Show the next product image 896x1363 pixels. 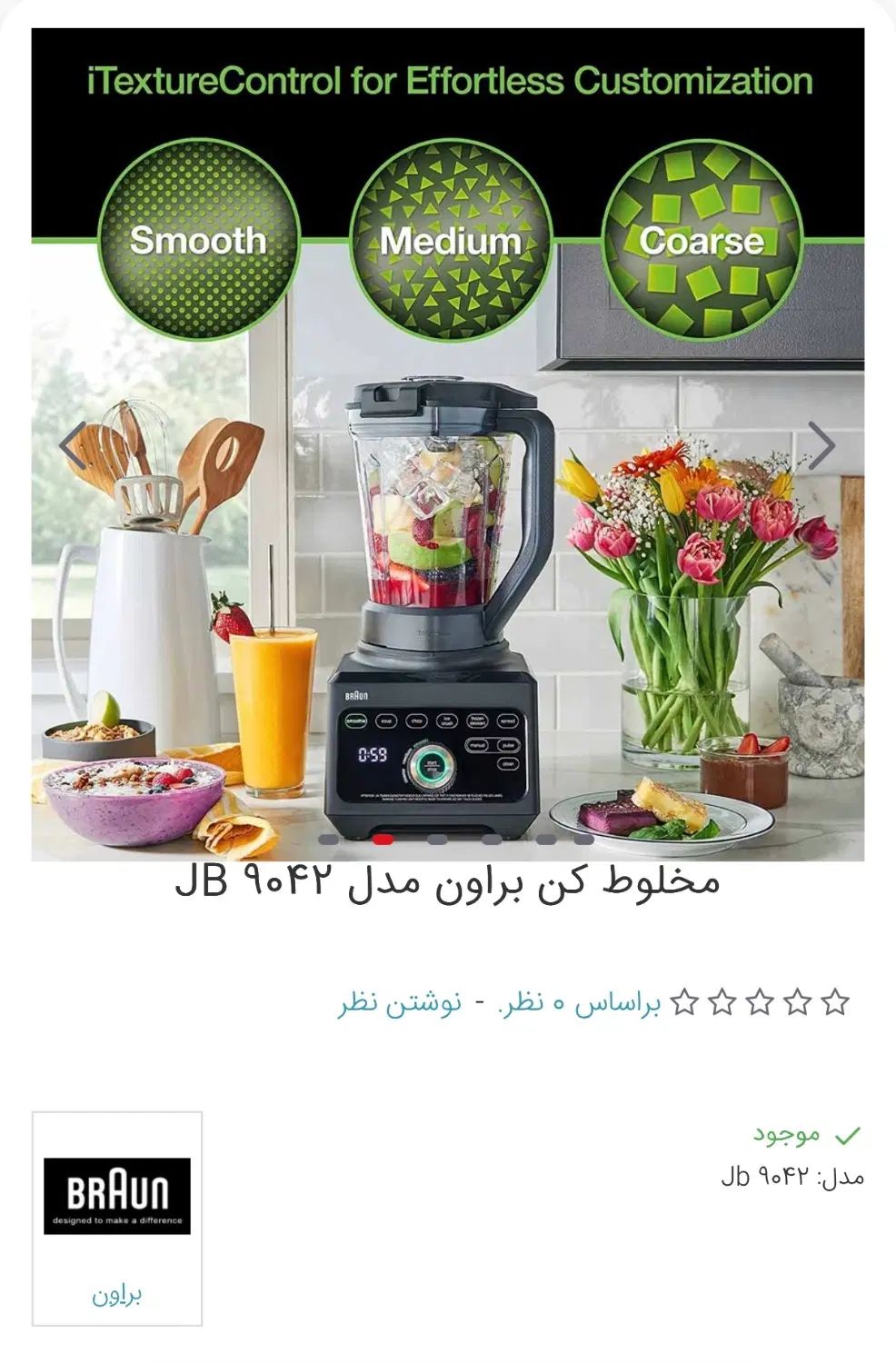pos(821,445)
